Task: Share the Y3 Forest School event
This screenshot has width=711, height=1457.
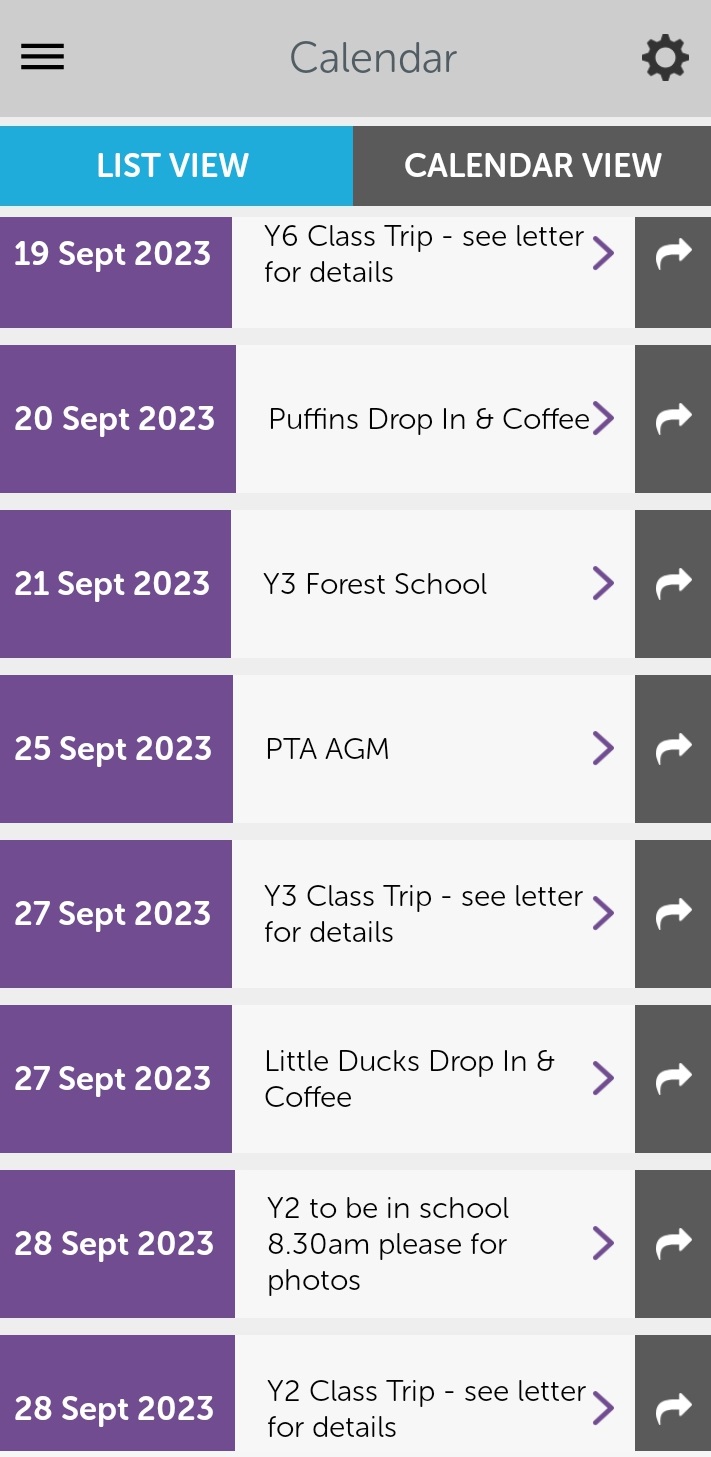Action: (673, 584)
